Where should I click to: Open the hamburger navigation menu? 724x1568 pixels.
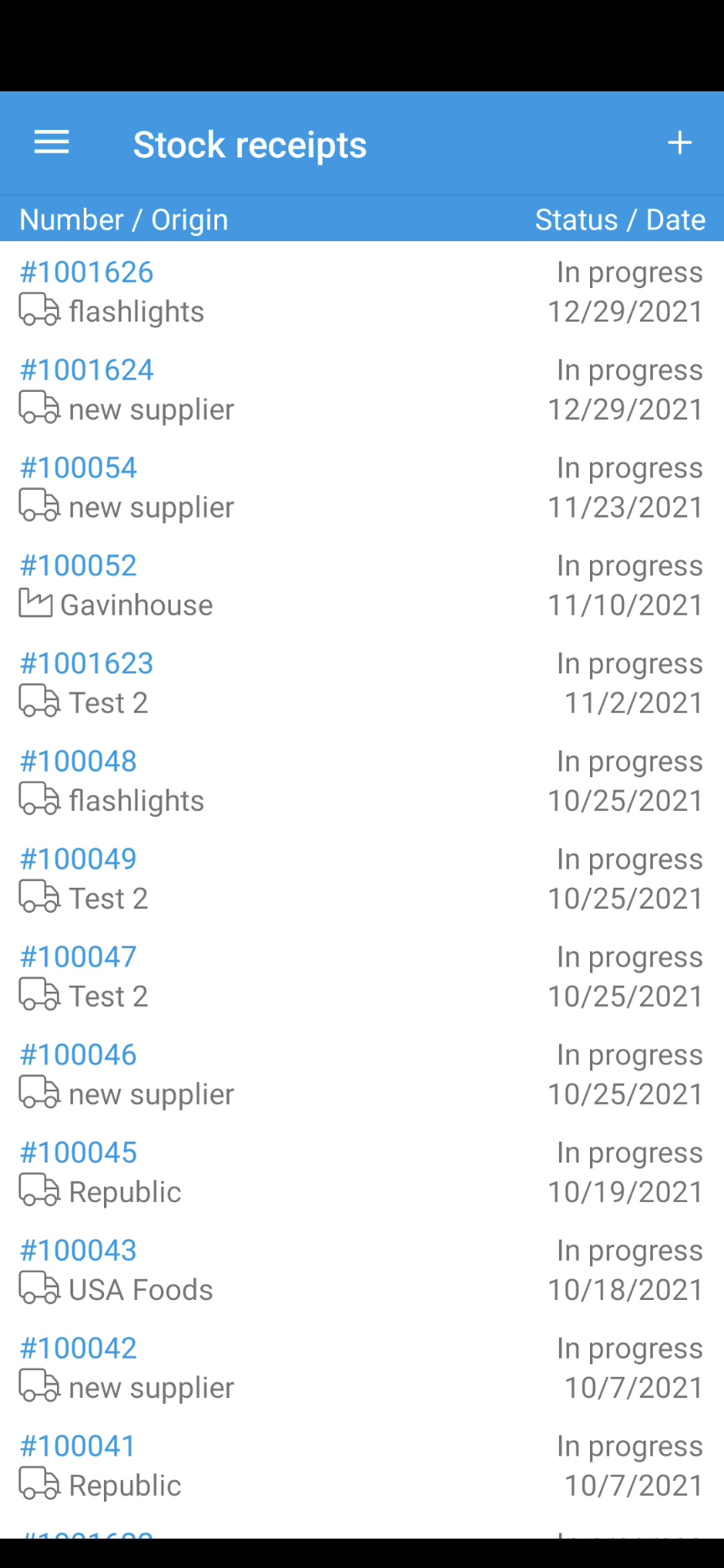click(x=51, y=143)
